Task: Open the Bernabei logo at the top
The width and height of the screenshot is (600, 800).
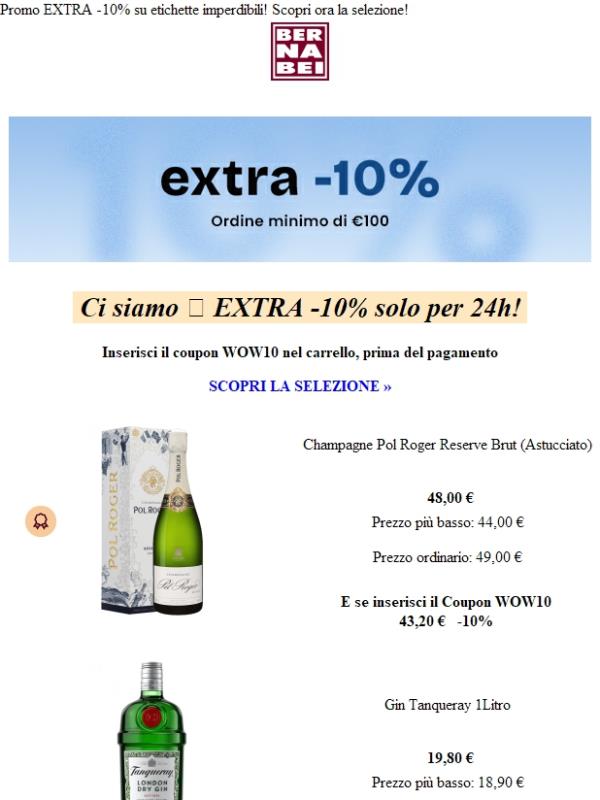Action: pos(300,52)
